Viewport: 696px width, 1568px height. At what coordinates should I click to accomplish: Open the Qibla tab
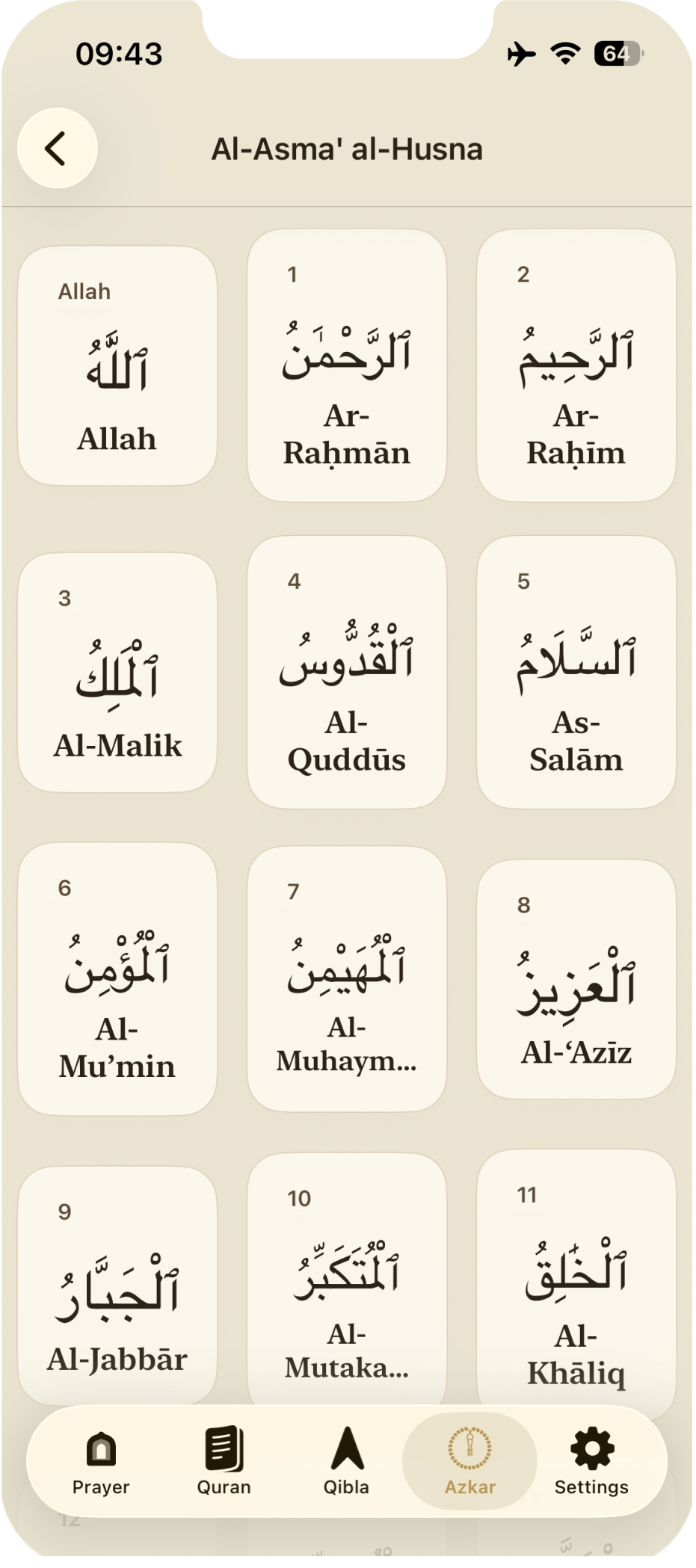347,1462
